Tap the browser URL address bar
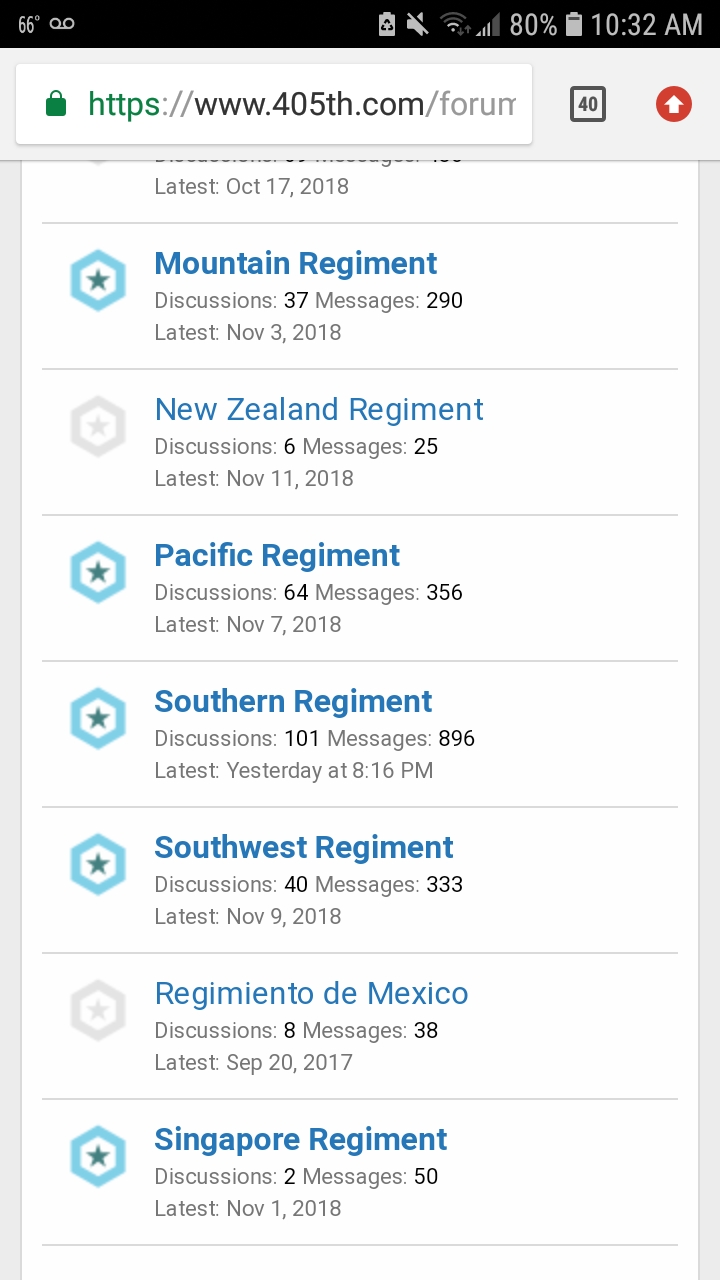 274,104
